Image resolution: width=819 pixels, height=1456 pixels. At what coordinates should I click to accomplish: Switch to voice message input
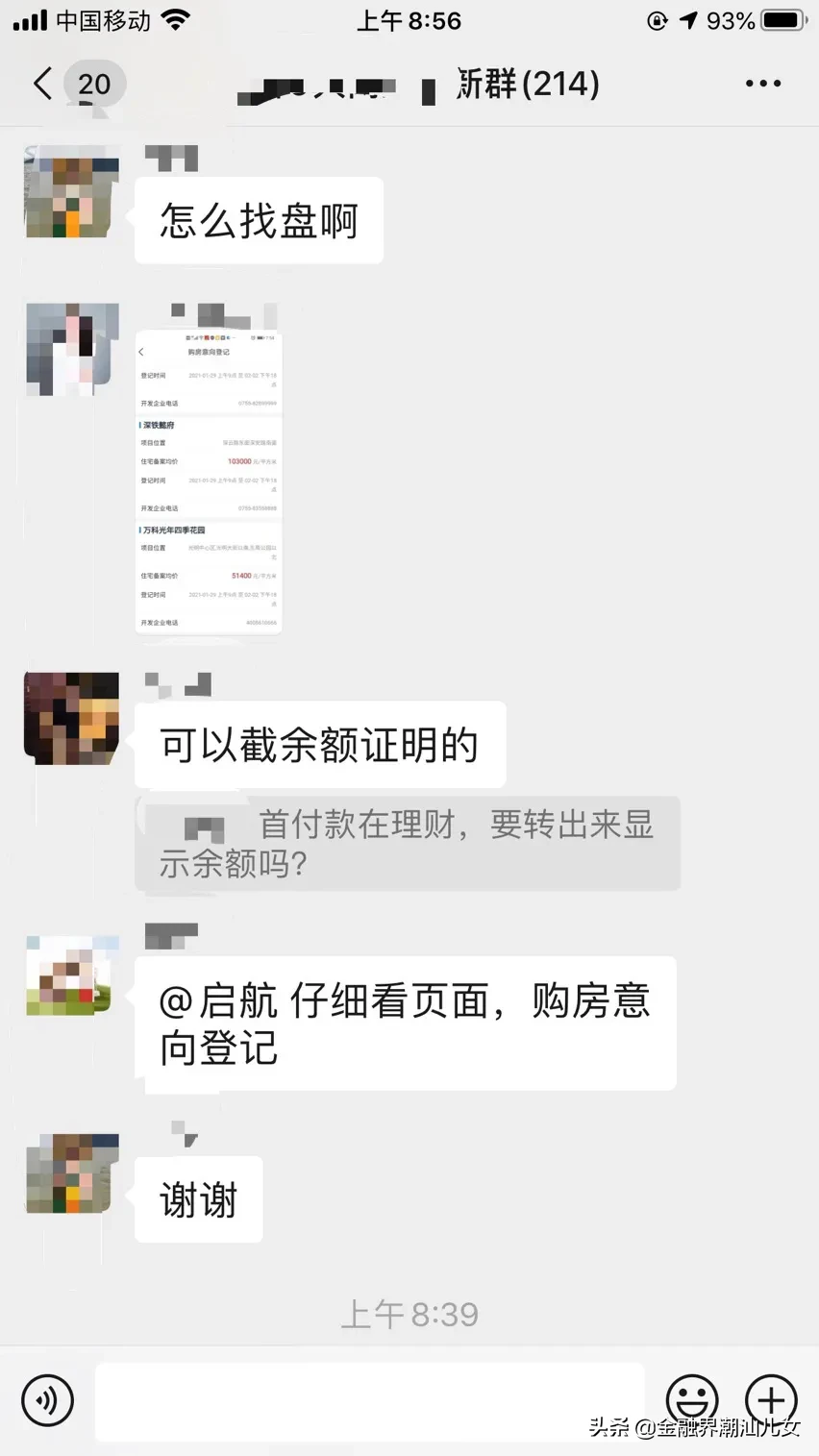(47, 1399)
